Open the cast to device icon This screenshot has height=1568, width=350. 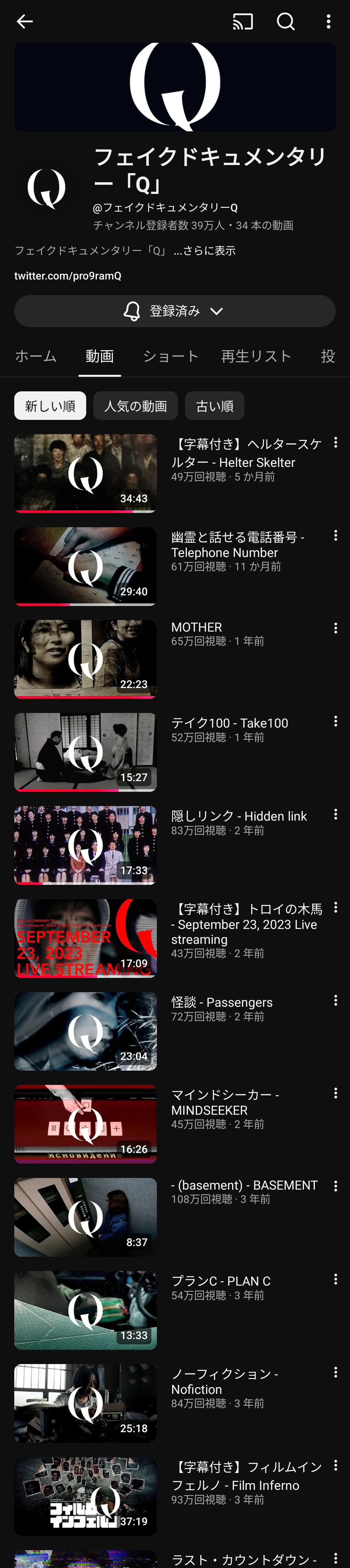[243, 22]
